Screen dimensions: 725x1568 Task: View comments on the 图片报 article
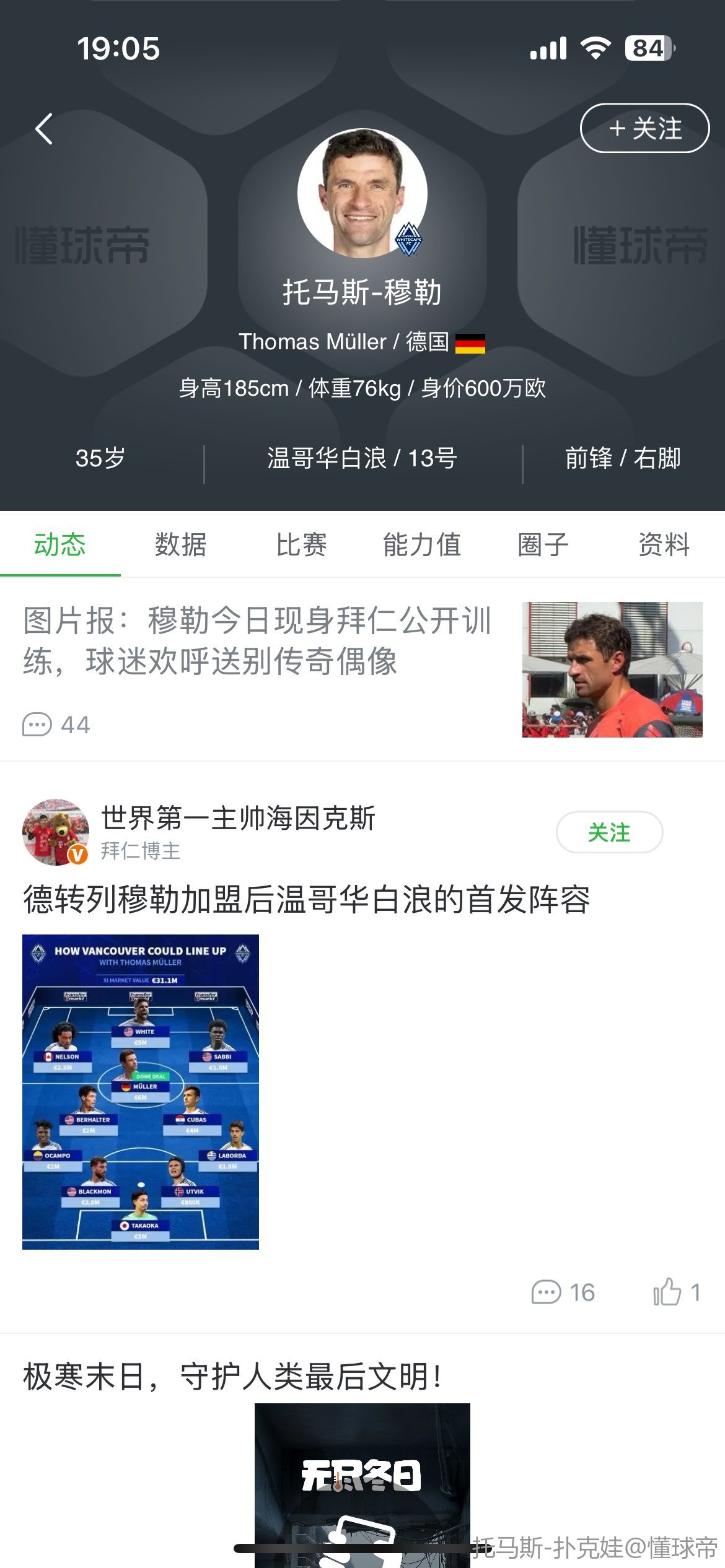(x=57, y=725)
